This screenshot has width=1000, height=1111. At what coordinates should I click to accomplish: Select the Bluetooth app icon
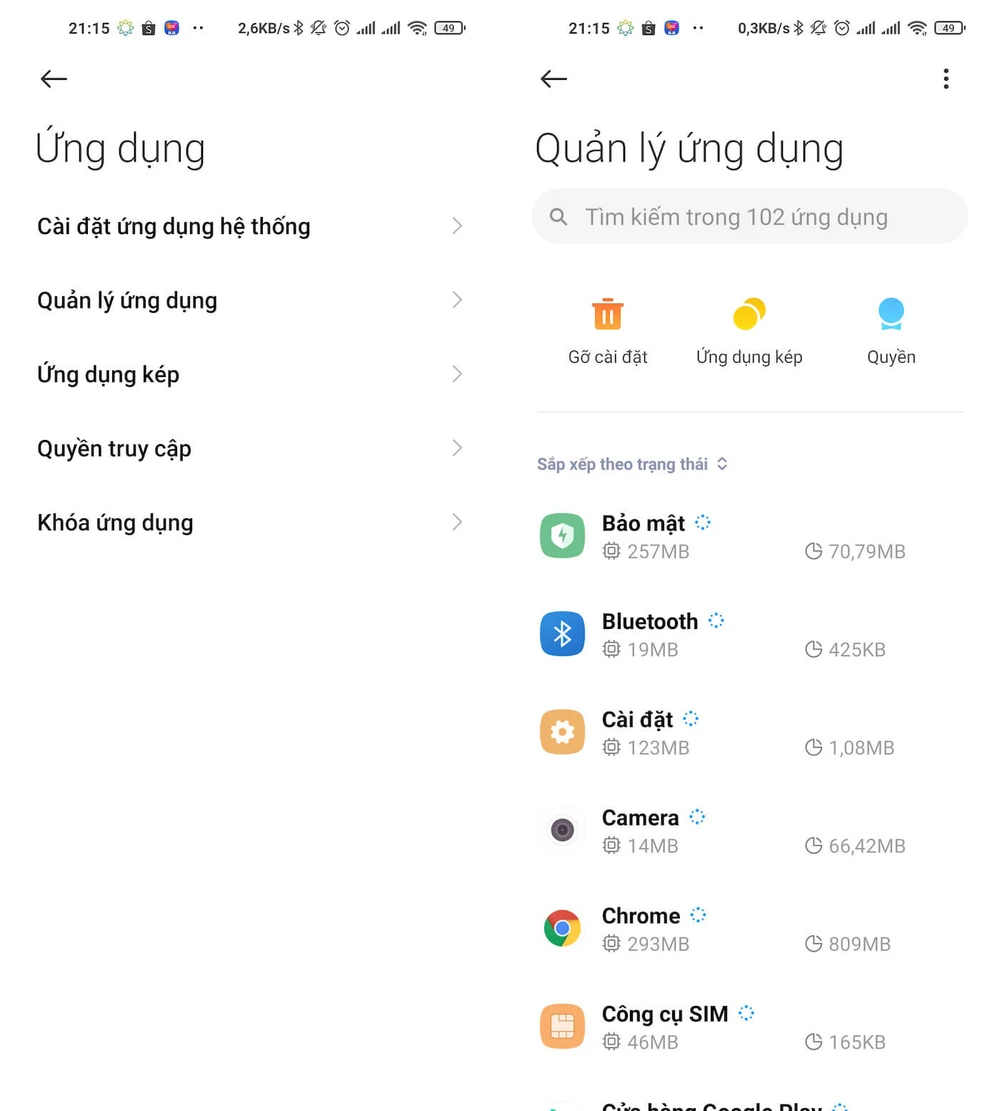(x=561, y=633)
